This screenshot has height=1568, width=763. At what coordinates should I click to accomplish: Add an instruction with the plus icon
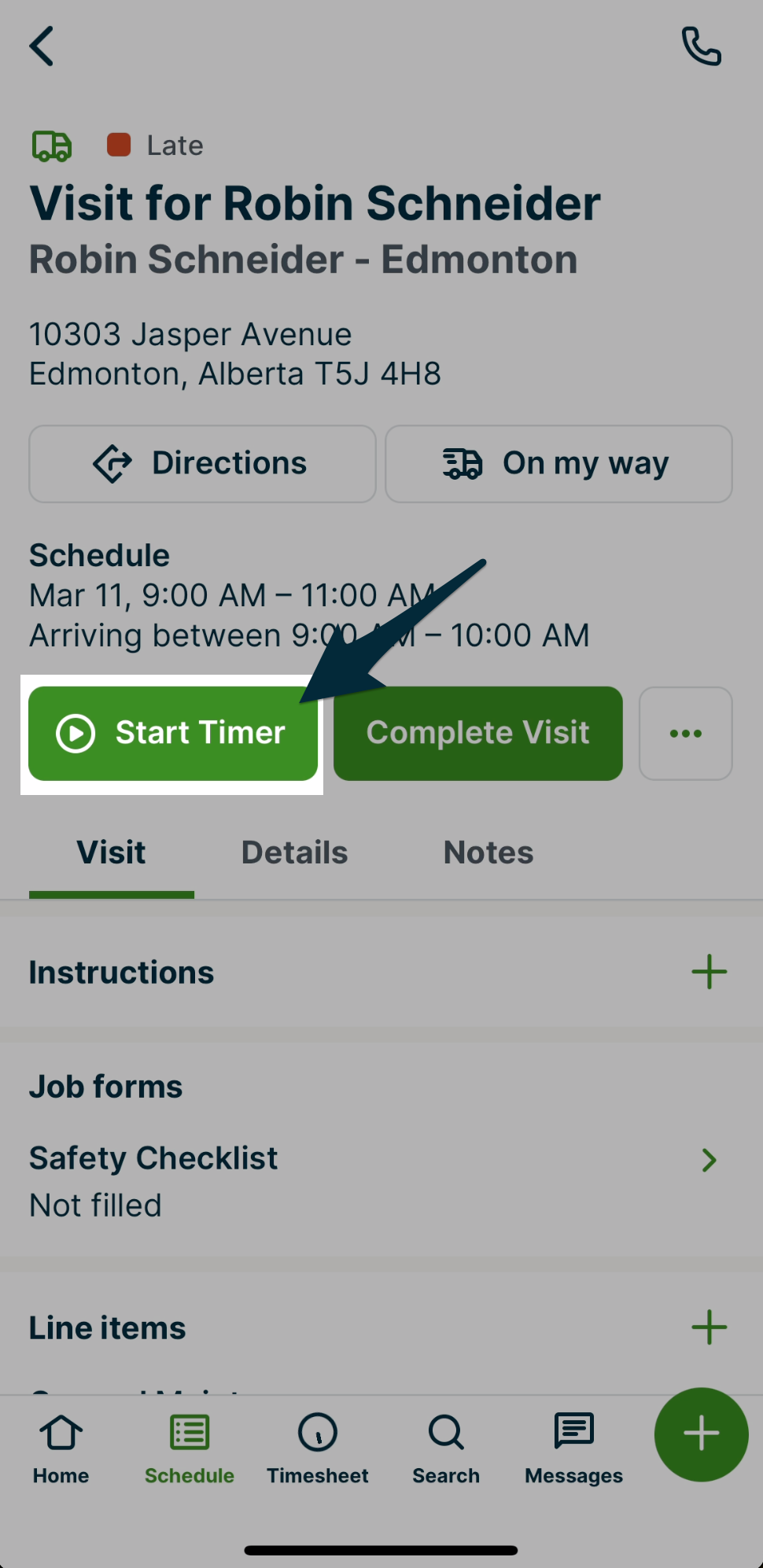point(709,971)
